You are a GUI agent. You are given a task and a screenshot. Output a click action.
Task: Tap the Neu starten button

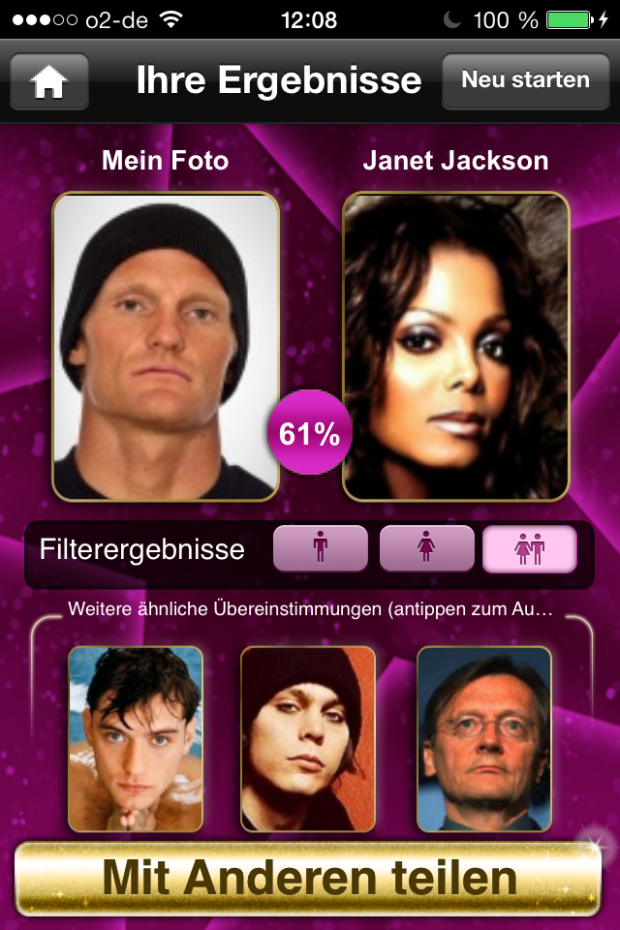[525, 81]
